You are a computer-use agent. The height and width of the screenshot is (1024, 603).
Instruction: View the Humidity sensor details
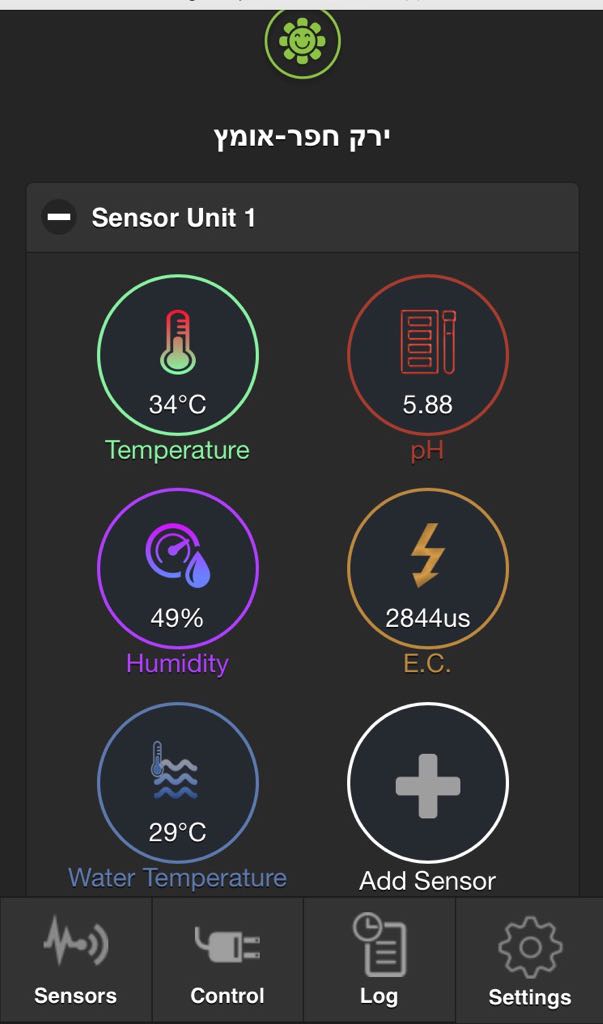(x=178, y=568)
